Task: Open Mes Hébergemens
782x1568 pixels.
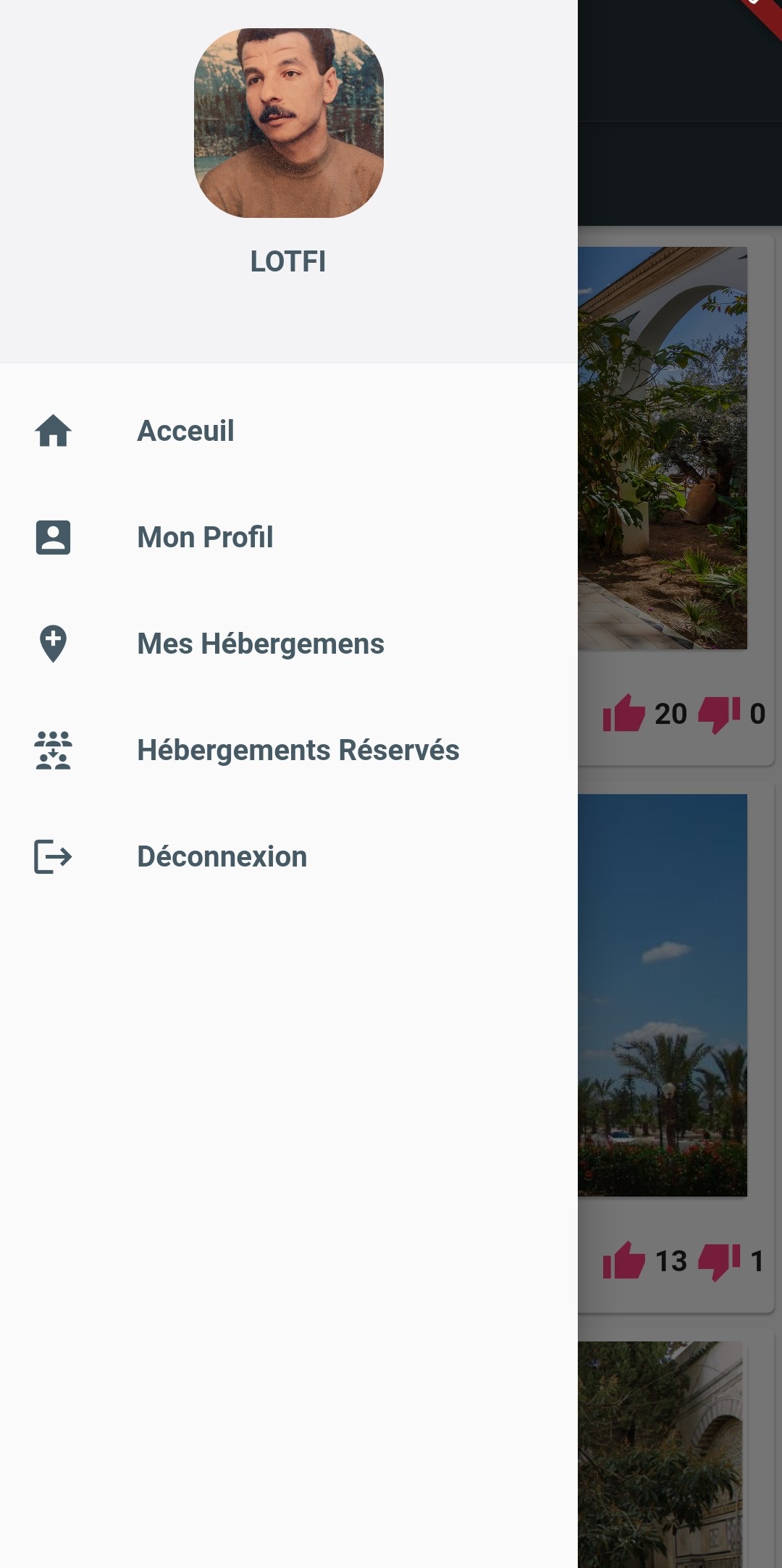Action: 260,644
